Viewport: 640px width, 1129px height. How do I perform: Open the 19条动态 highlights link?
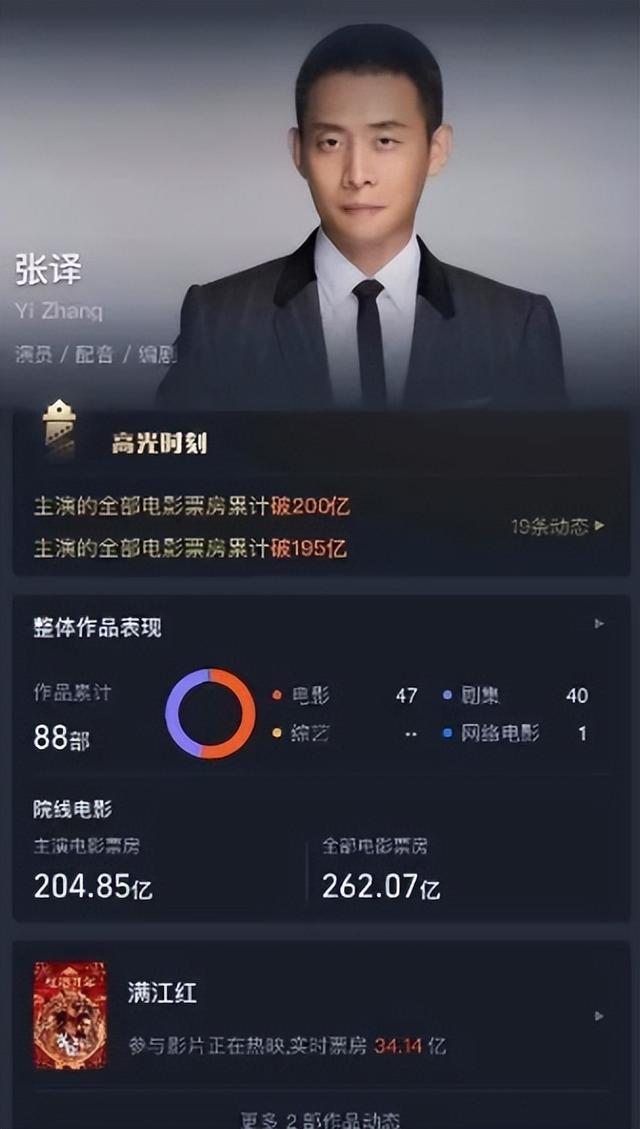[557, 526]
